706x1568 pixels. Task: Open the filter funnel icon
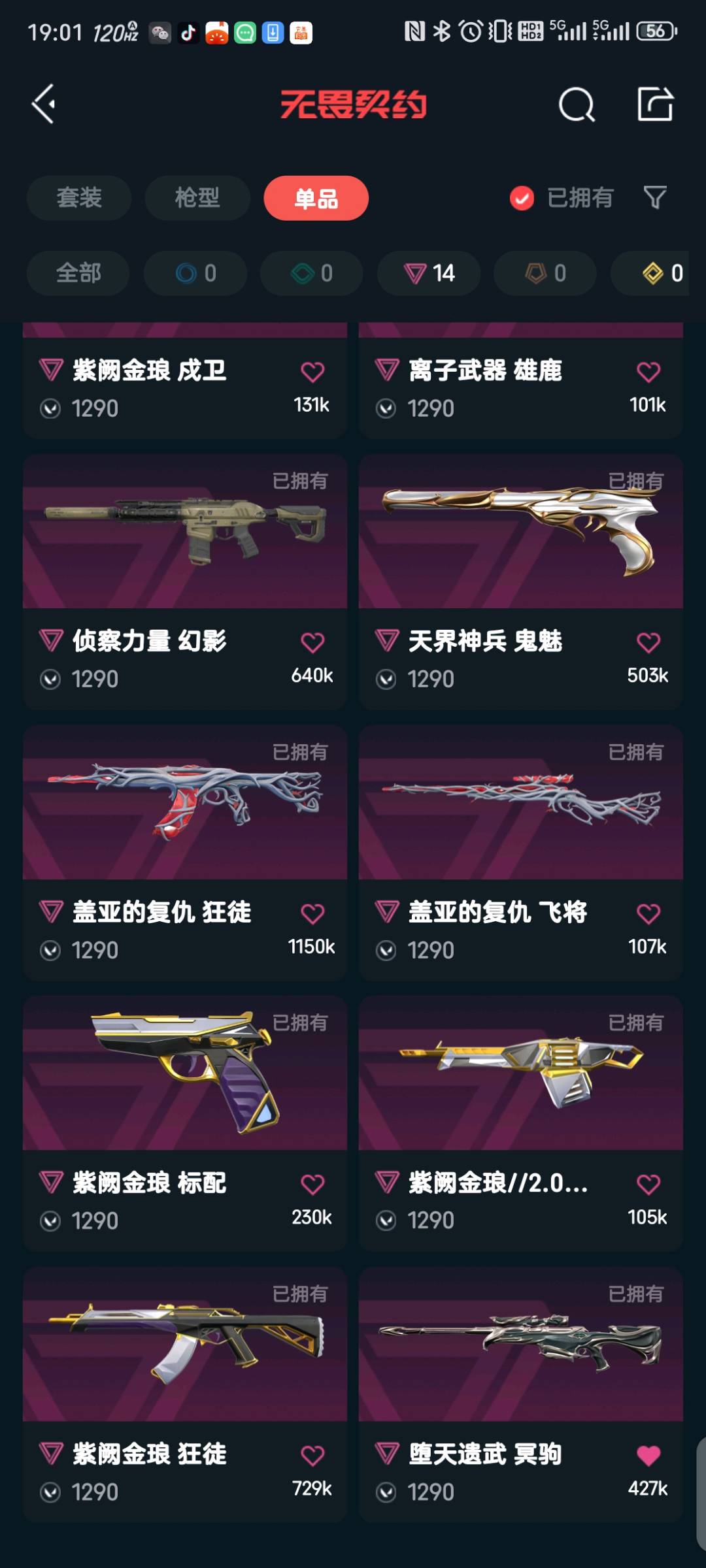[654, 197]
